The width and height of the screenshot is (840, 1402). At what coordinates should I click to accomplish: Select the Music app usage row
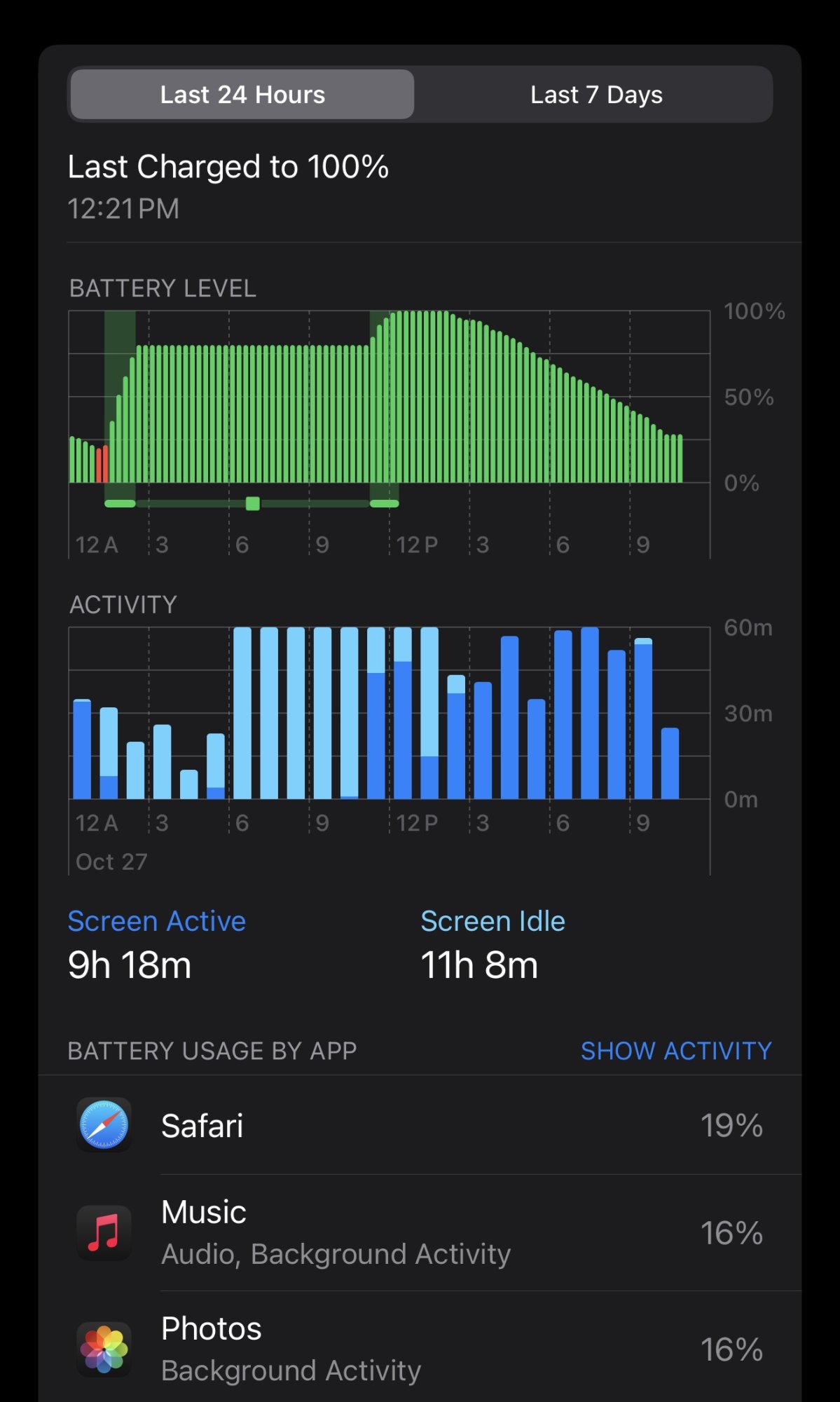click(x=420, y=1232)
